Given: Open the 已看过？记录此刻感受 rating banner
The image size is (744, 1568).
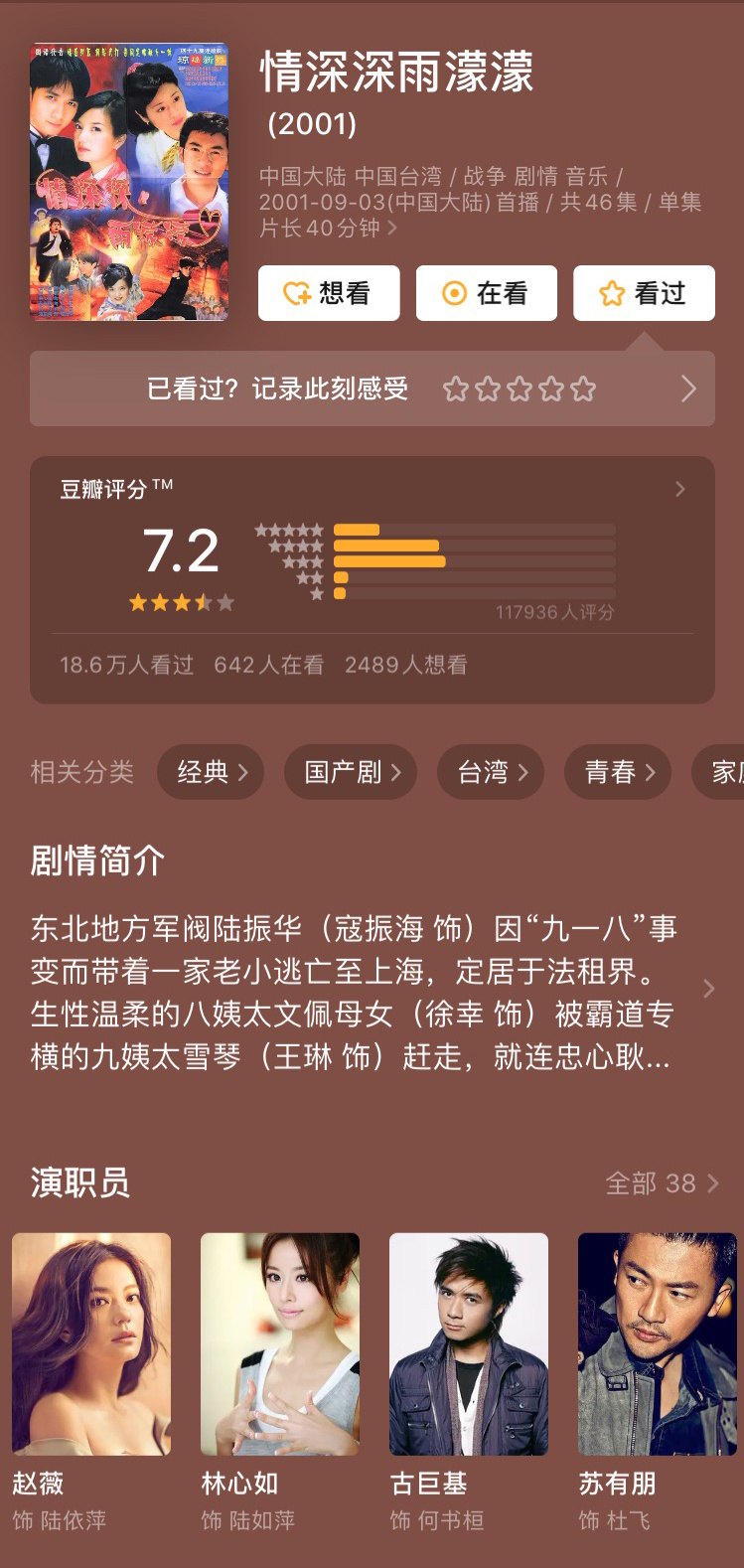Looking at the screenshot, I should (372, 389).
